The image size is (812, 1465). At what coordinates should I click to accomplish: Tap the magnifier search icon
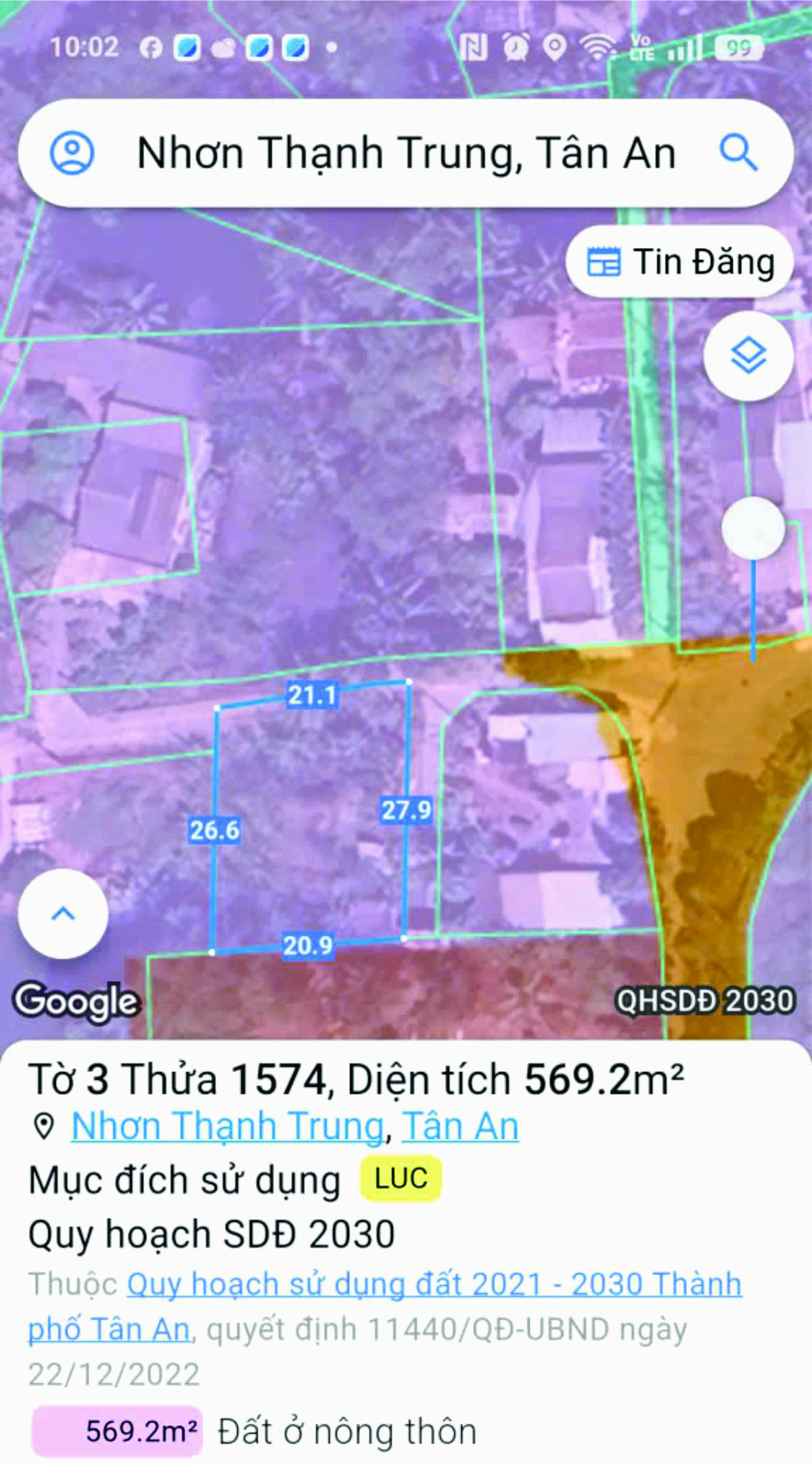tap(738, 152)
